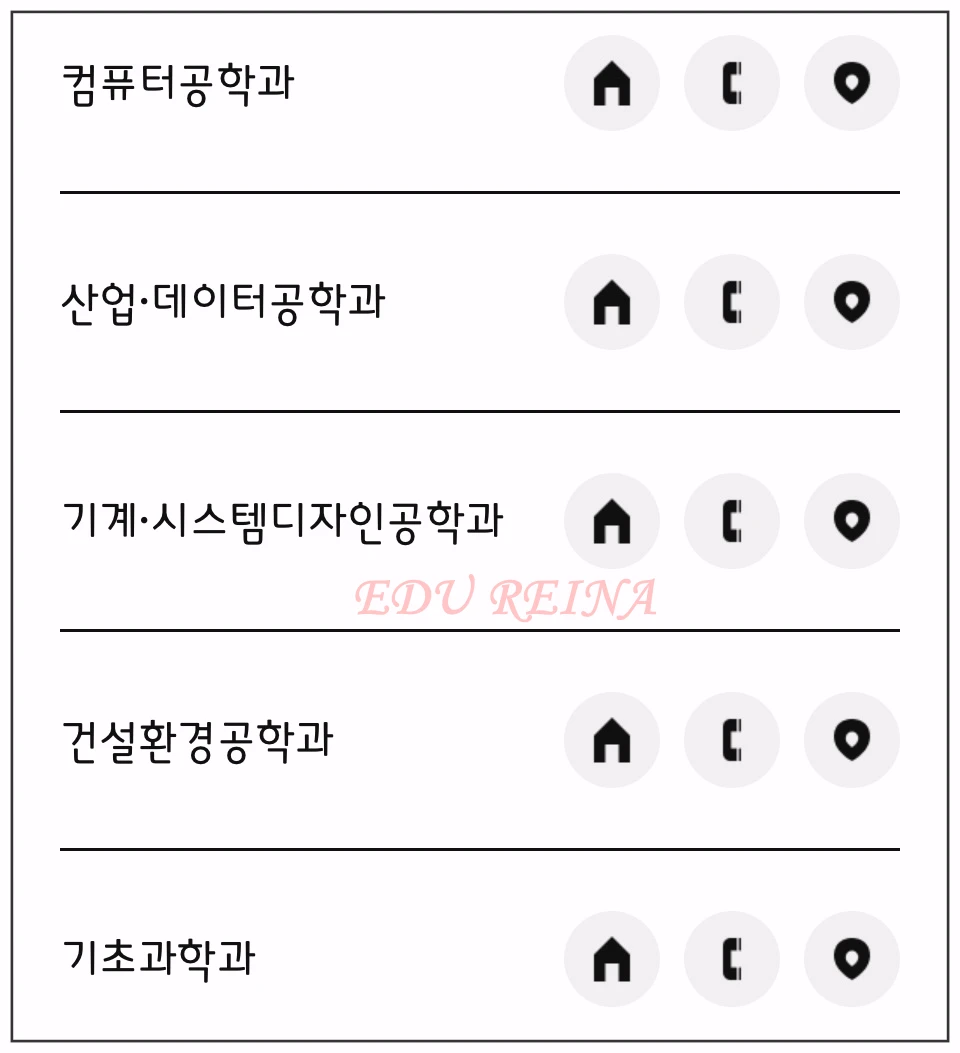Open the 건설환경공학과 homepage icon
This screenshot has width=960, height=1053.
(612, 739)
